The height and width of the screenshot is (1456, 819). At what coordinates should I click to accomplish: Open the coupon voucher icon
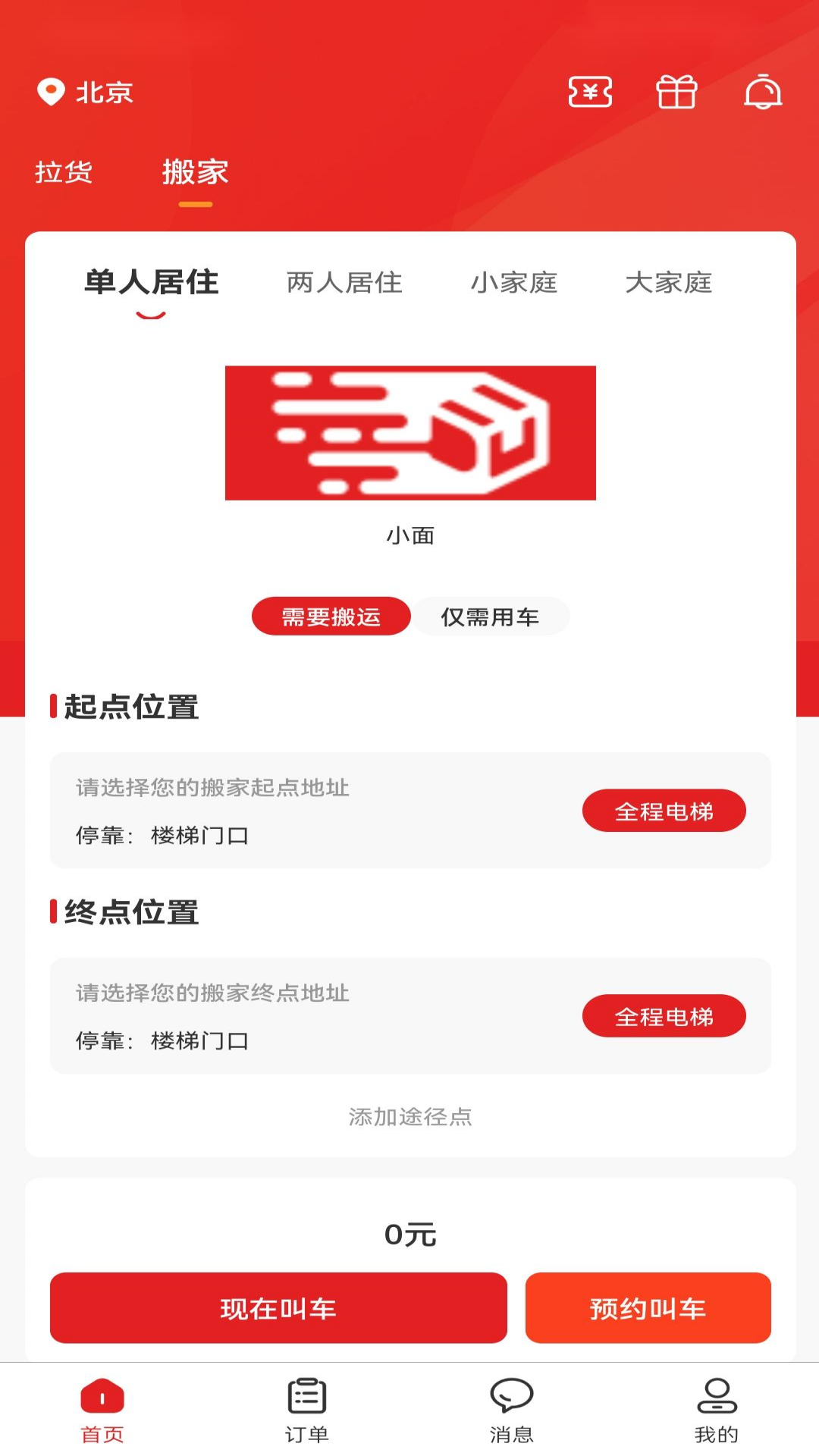(x=590, y=93)
